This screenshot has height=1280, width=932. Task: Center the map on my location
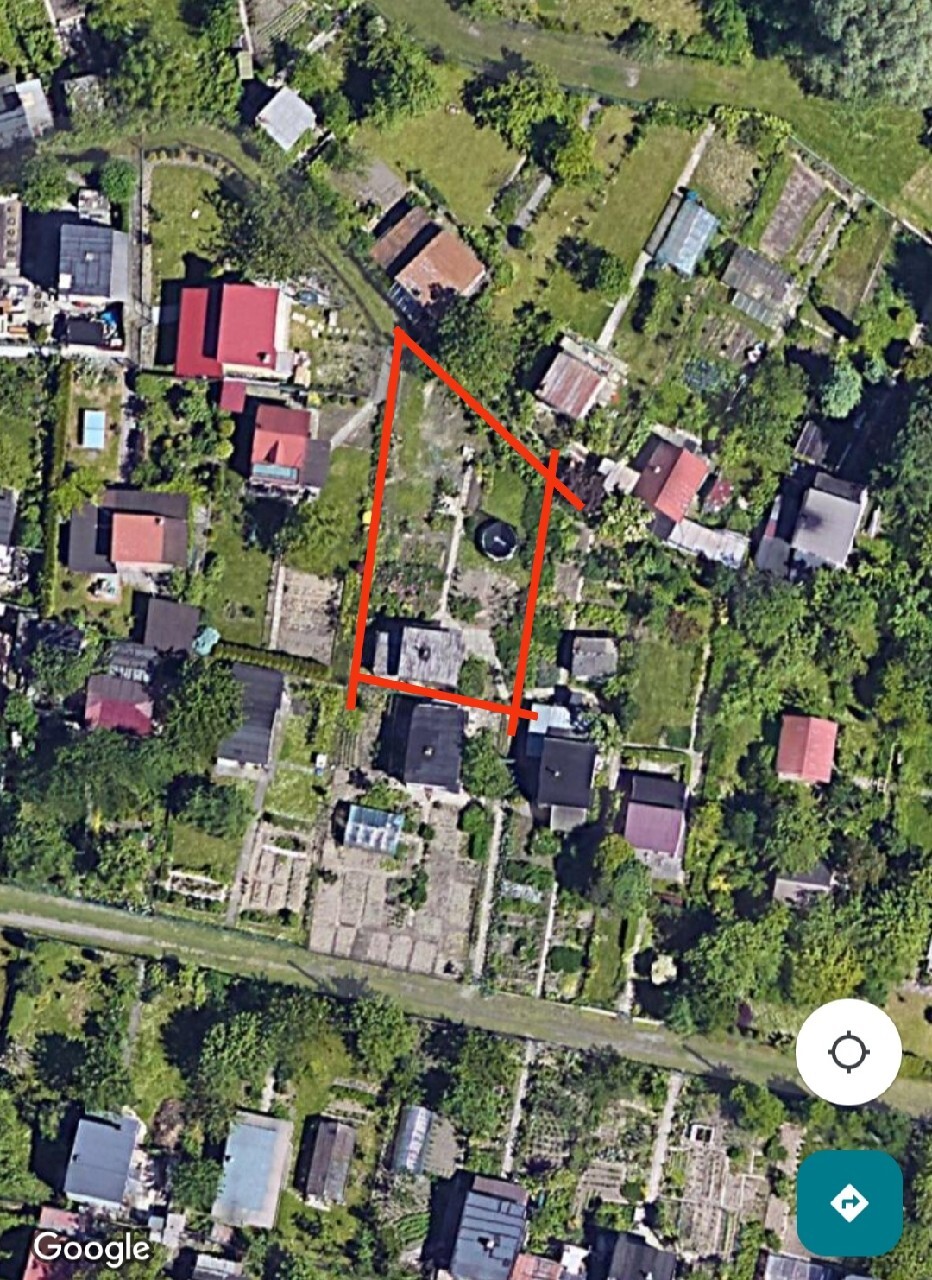click(x=849, y=1052)
